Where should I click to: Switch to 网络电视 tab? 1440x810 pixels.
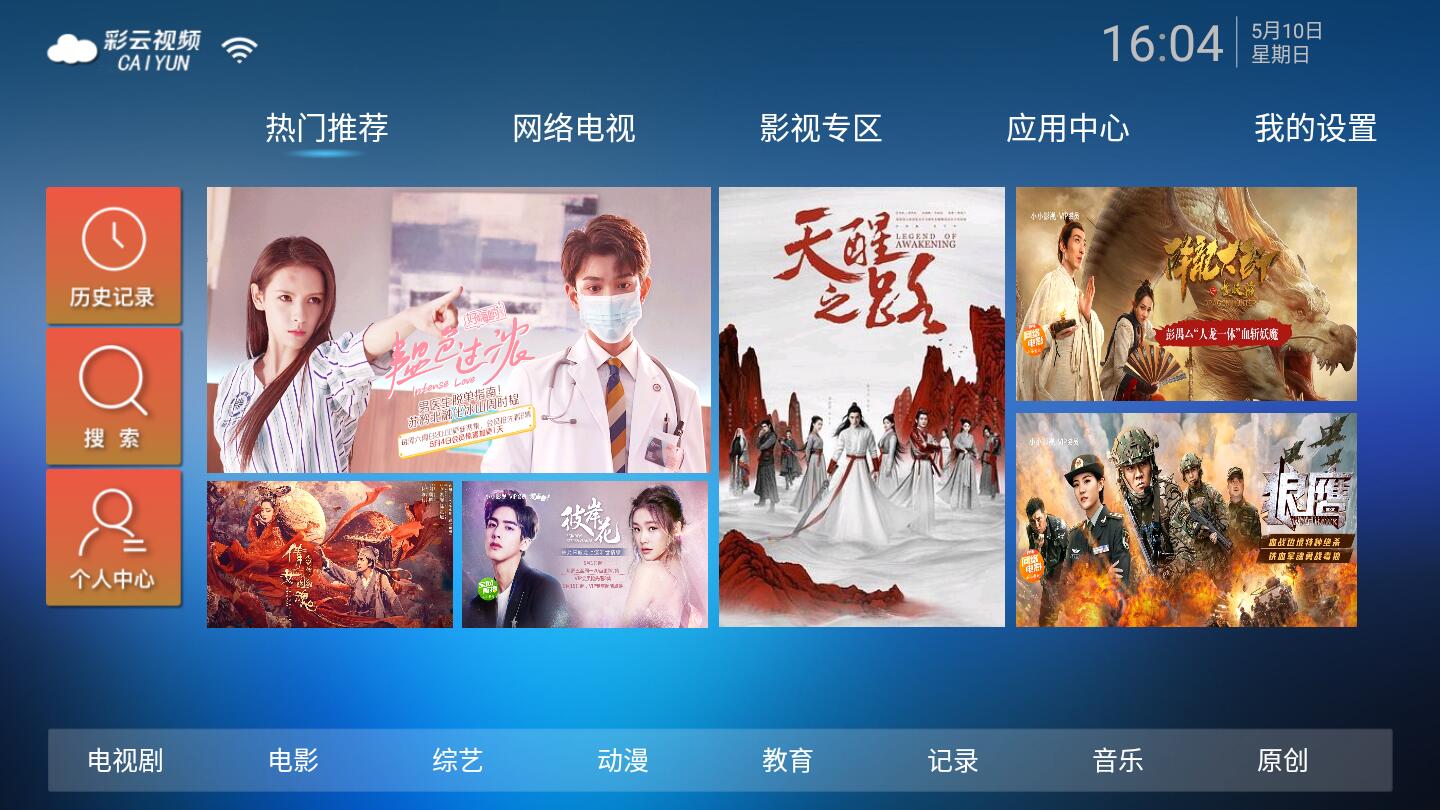pyautogui.click(x=573, y=128)
